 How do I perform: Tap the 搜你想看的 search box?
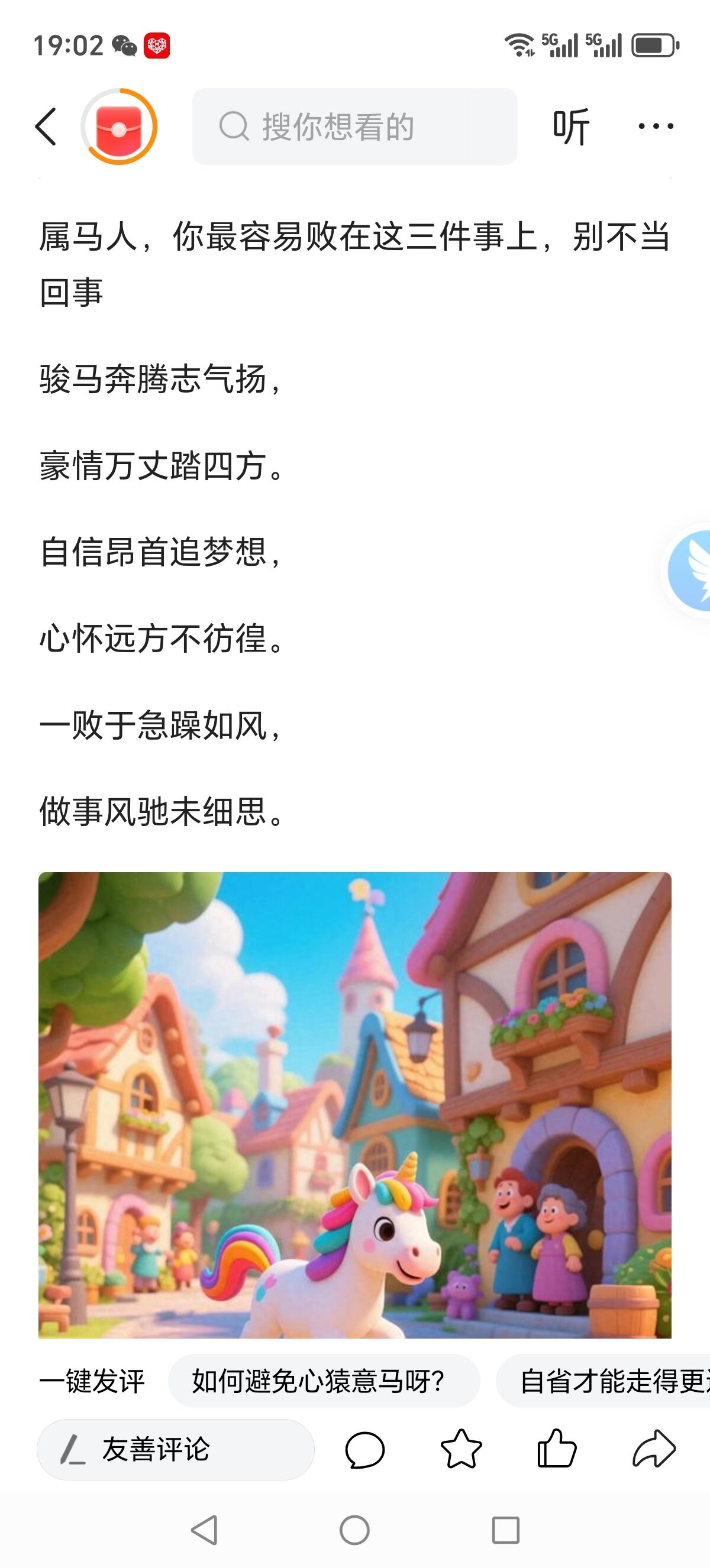point(355,127)
